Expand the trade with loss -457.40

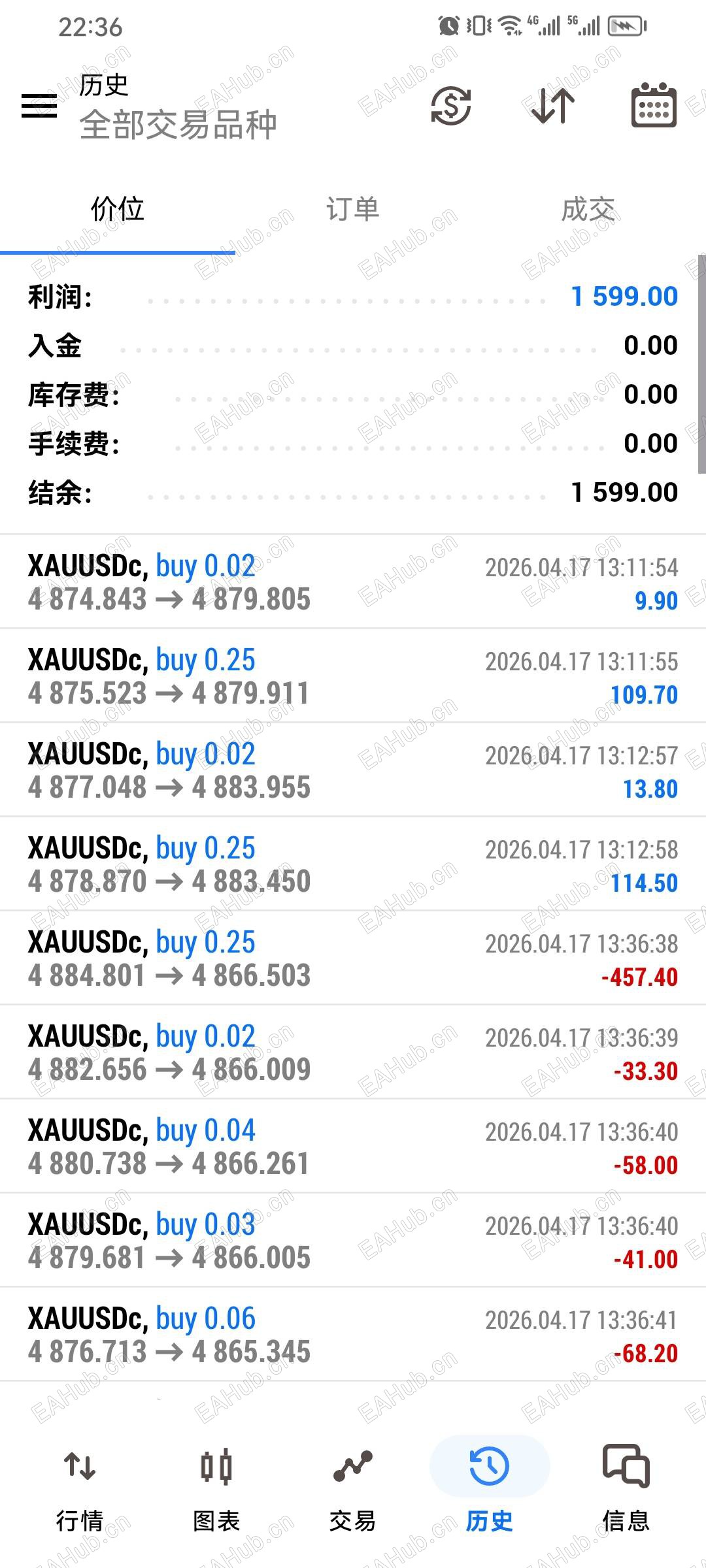352,958
